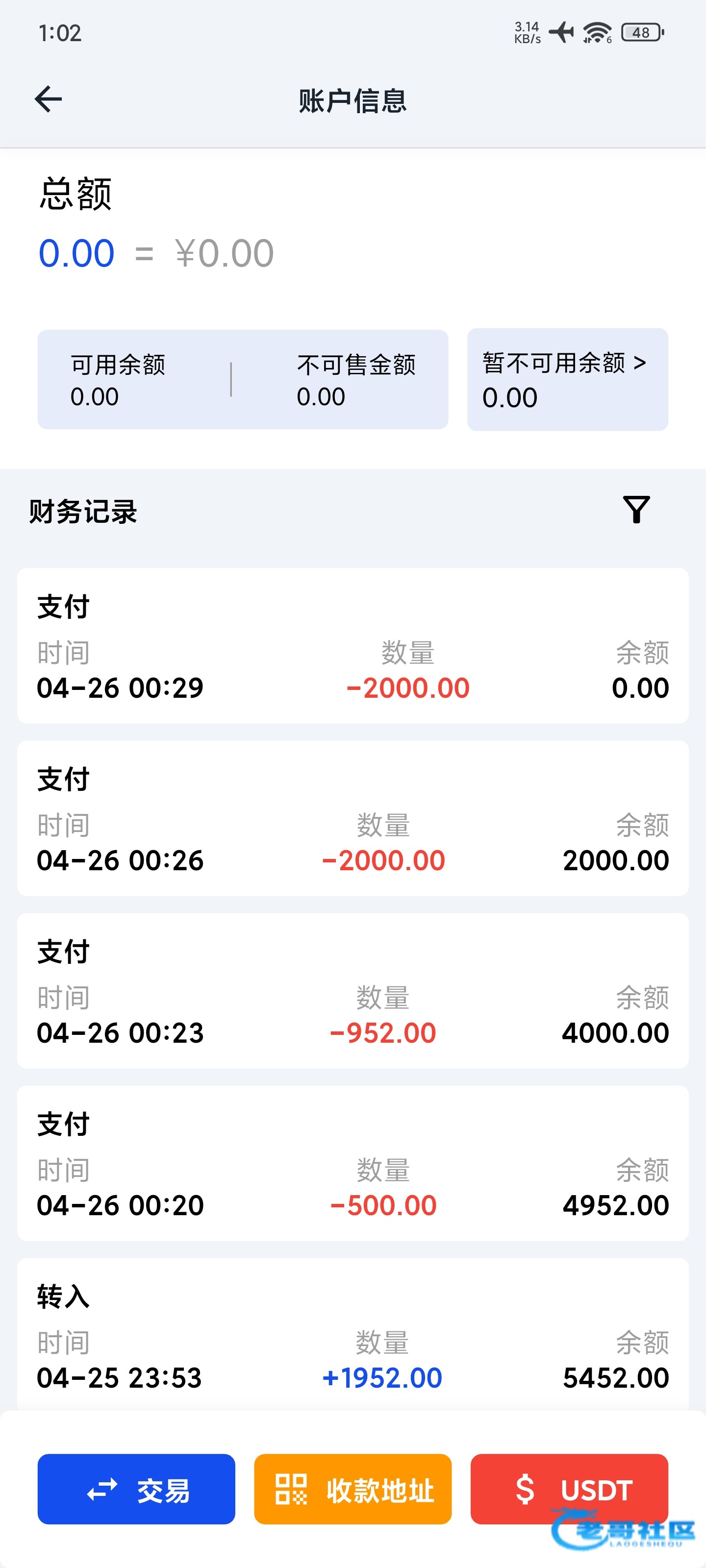View the 支付 record of -500.00
Image resolution: width=706 pixels, height=1568 pixels.
pos(353,1163)
